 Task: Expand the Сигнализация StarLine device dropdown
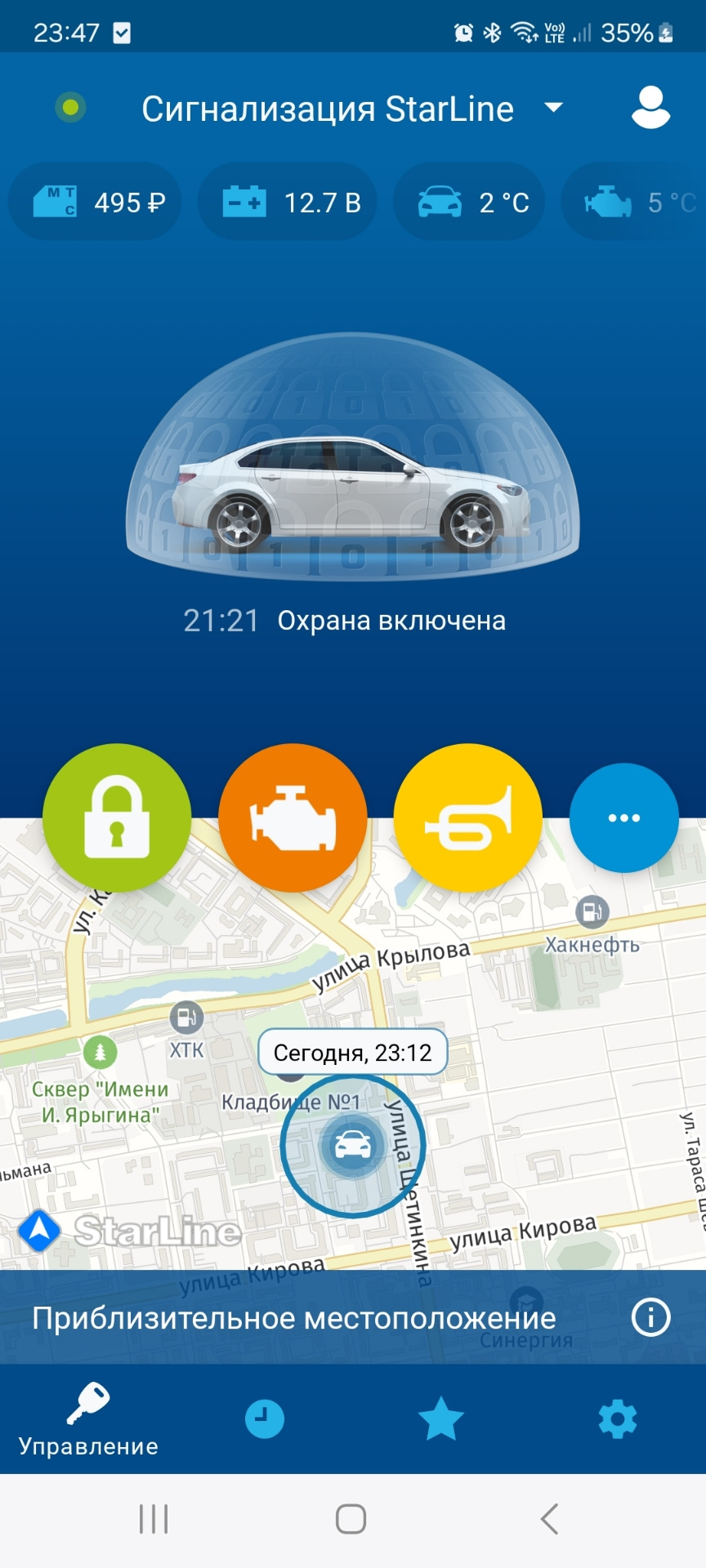[x=554, y=107]
